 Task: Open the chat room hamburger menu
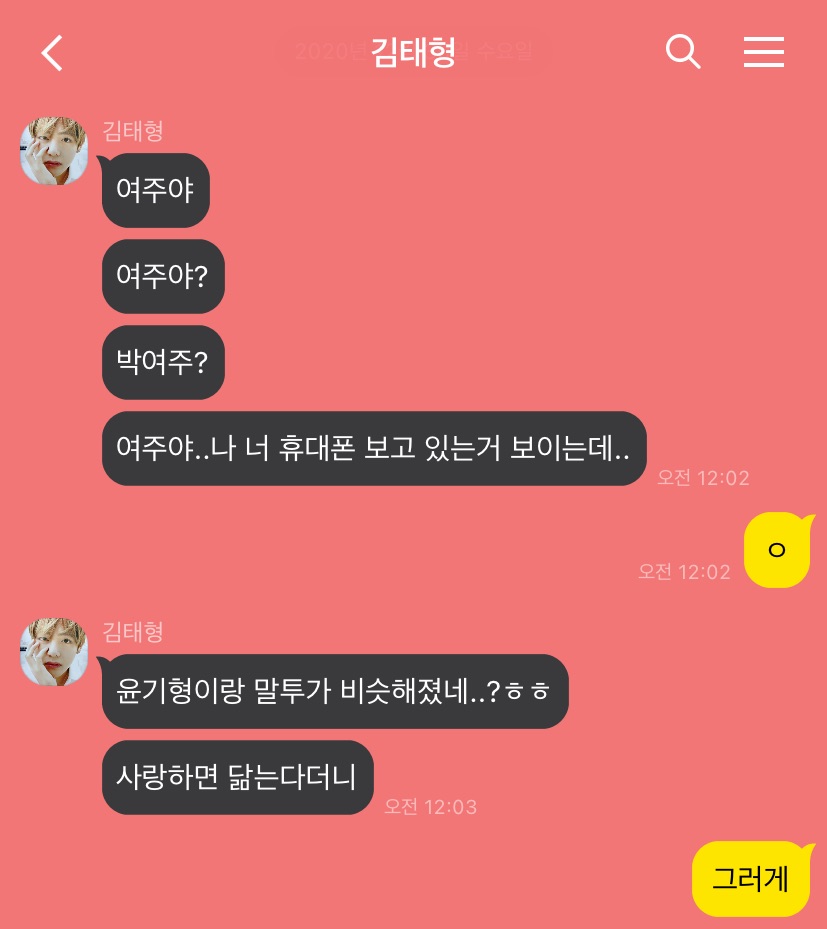pos(763,52)
